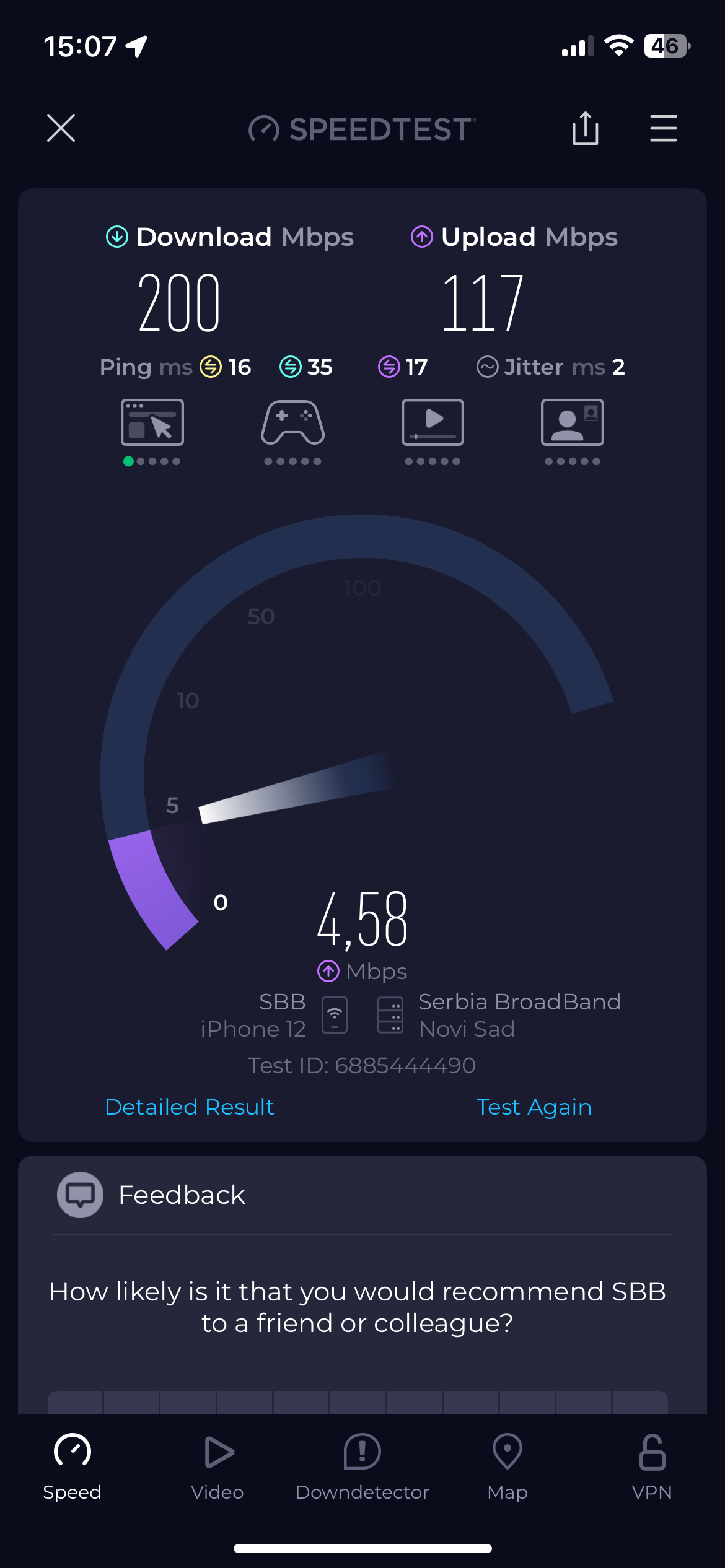Open gaming quality rating icon

tap(292, 423)
